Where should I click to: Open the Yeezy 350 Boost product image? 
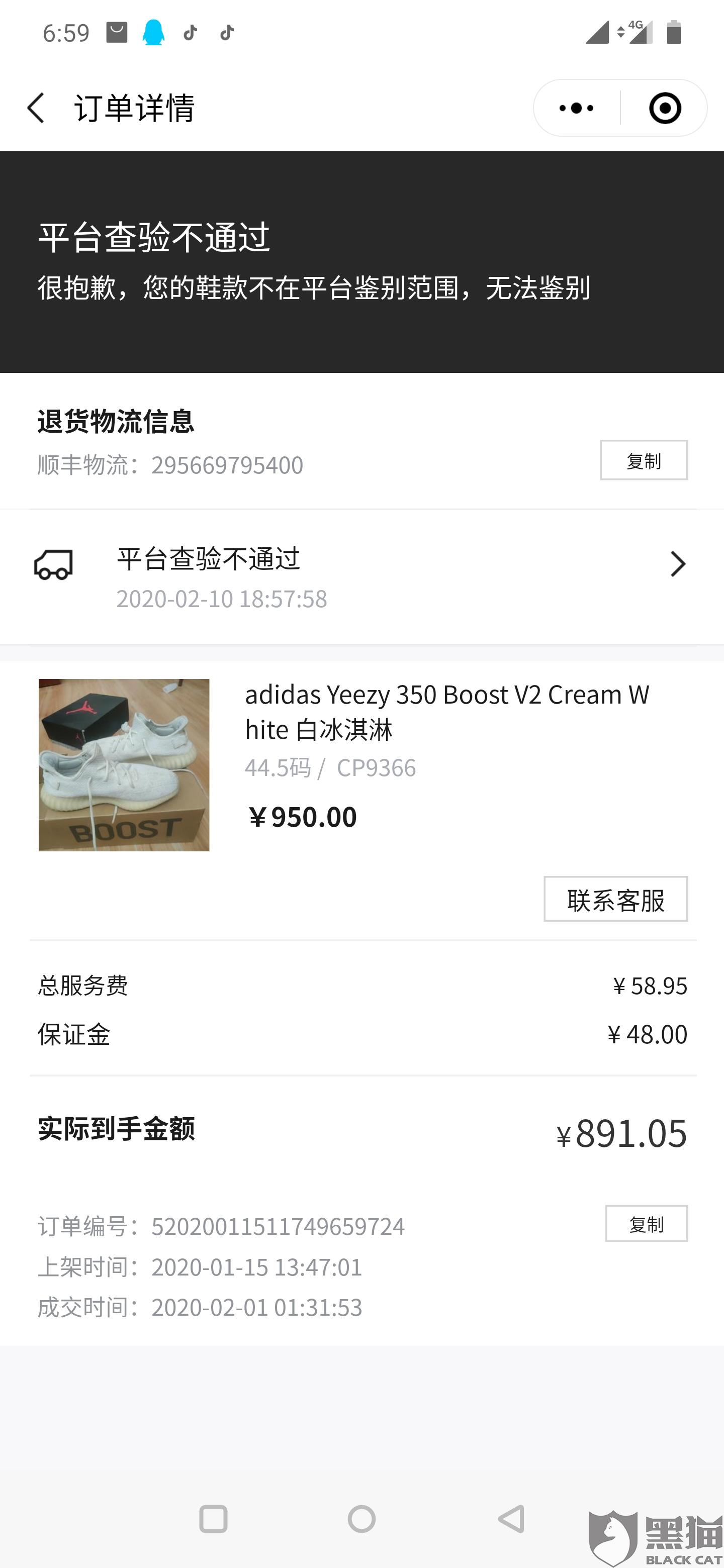pyautogui.click(x=124, y=765)
